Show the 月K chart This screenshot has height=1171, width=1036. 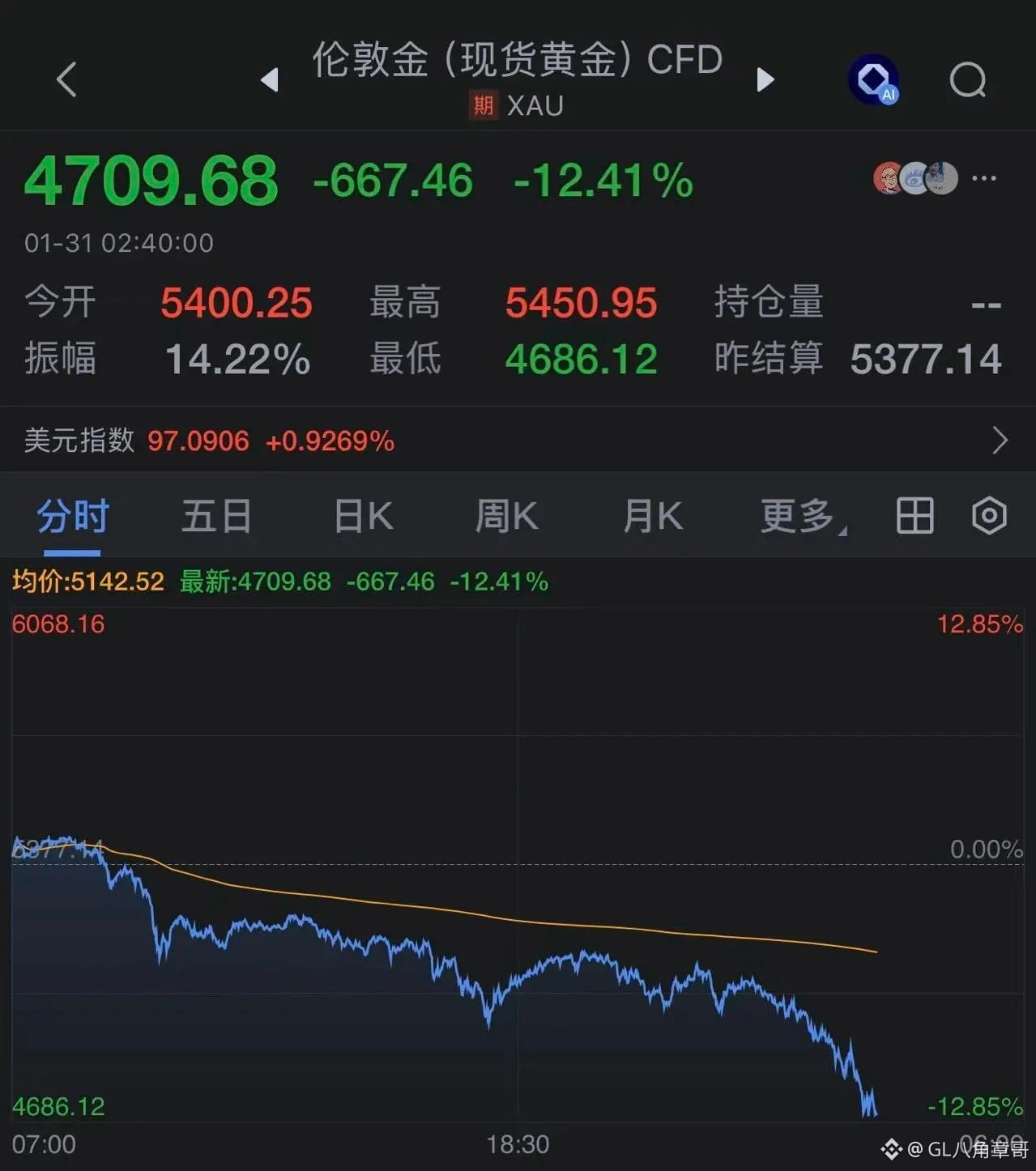pyautogui.click(x=653, y=516)
